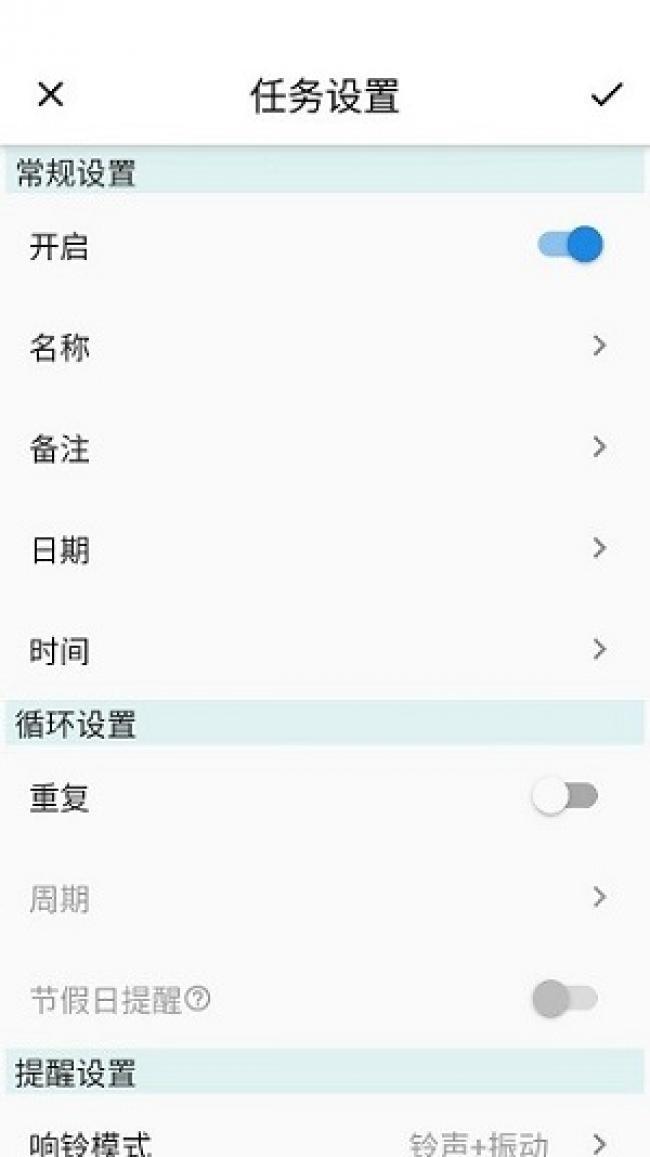Open the 名称 setting
The height and width of the screenshot is (1157, 650).
pos(325,347)
